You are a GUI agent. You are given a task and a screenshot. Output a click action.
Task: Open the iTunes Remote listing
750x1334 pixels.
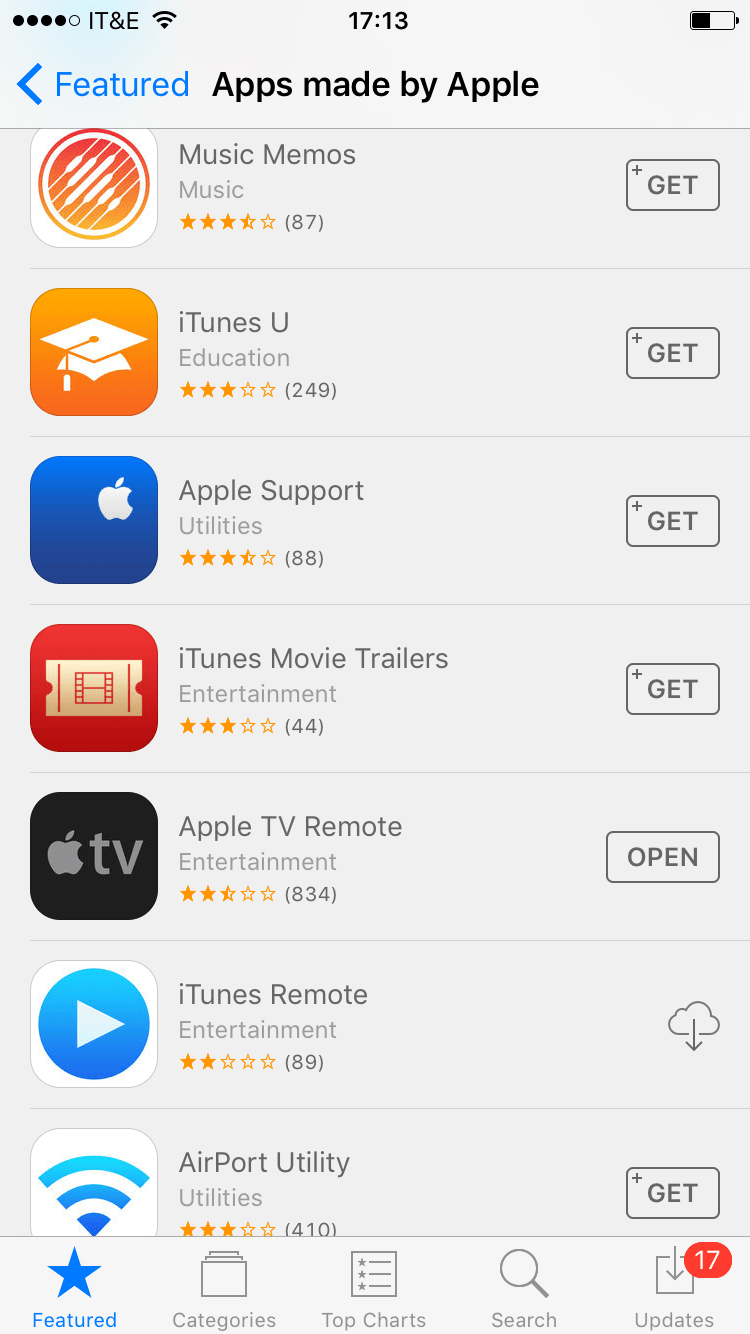point(273,995)
